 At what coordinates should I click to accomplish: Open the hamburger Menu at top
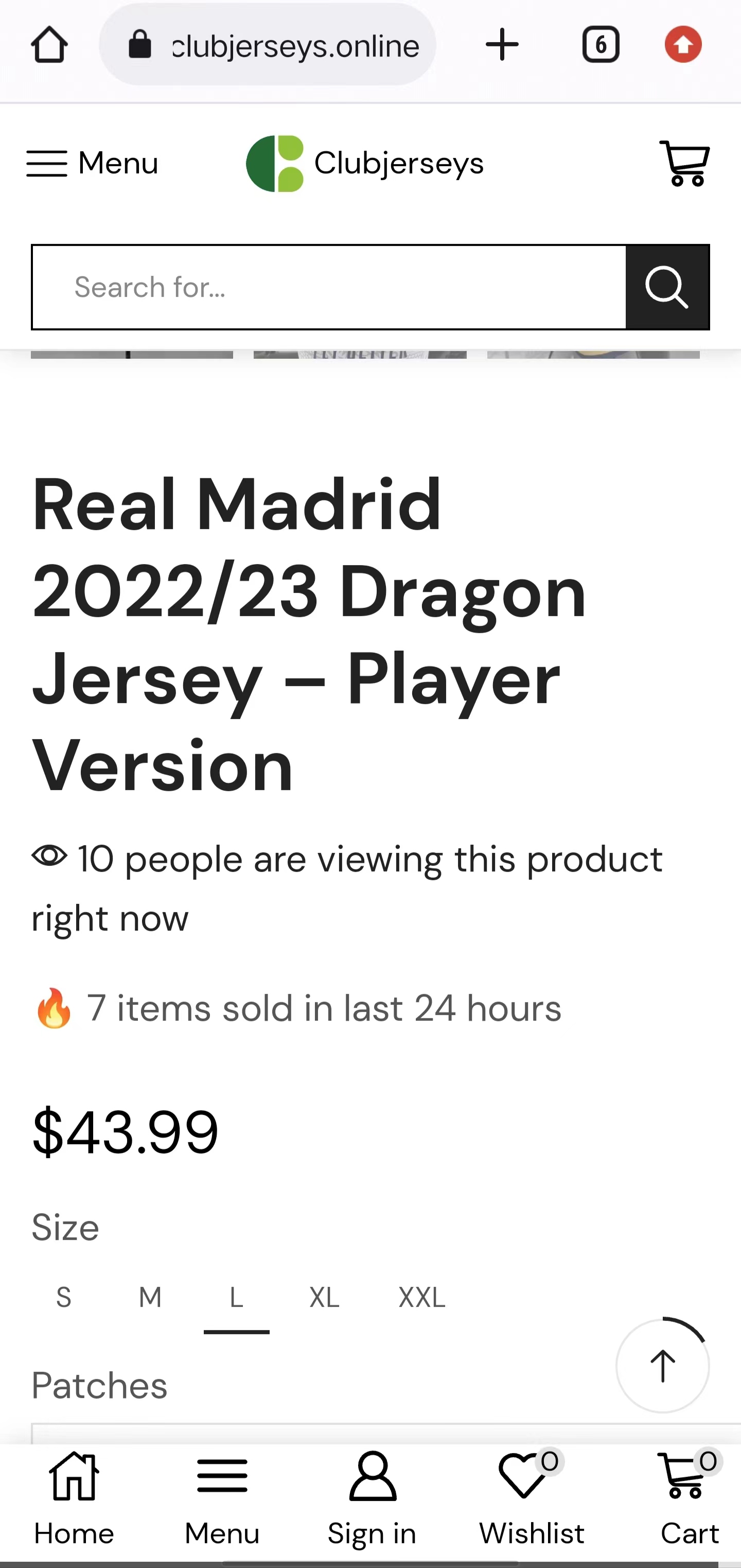(x=93, y=163)
